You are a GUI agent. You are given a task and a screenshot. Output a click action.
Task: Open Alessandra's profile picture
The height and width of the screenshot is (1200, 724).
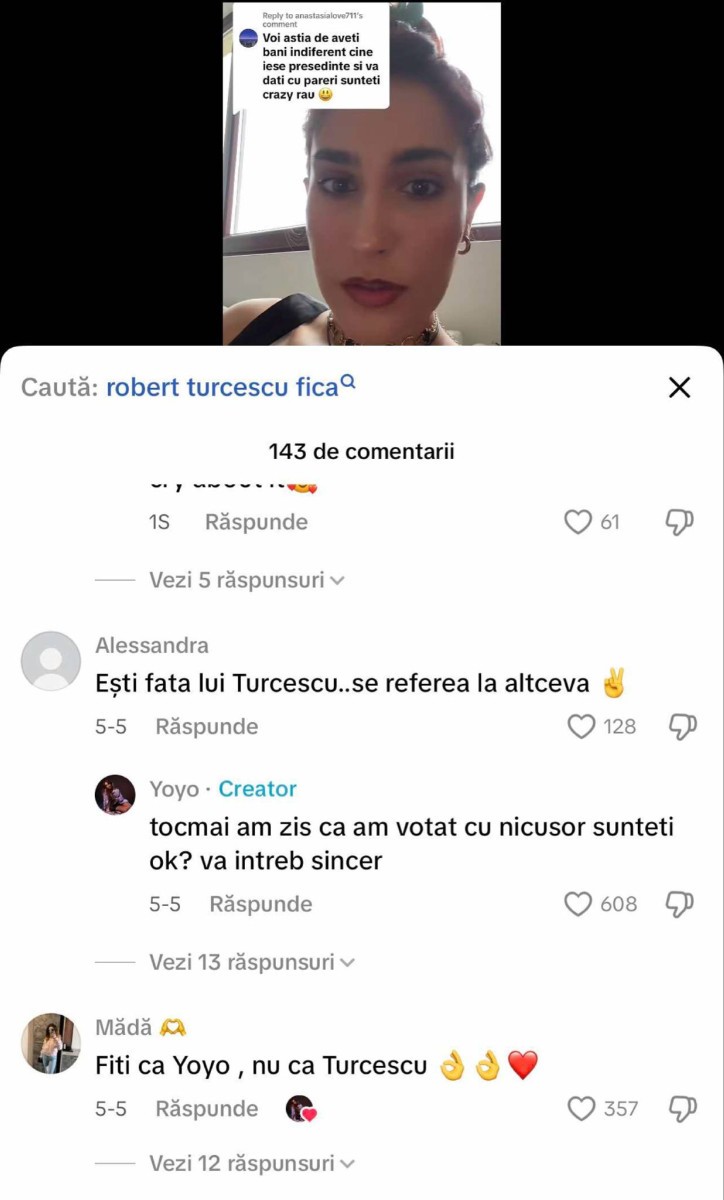click(51, 661)
